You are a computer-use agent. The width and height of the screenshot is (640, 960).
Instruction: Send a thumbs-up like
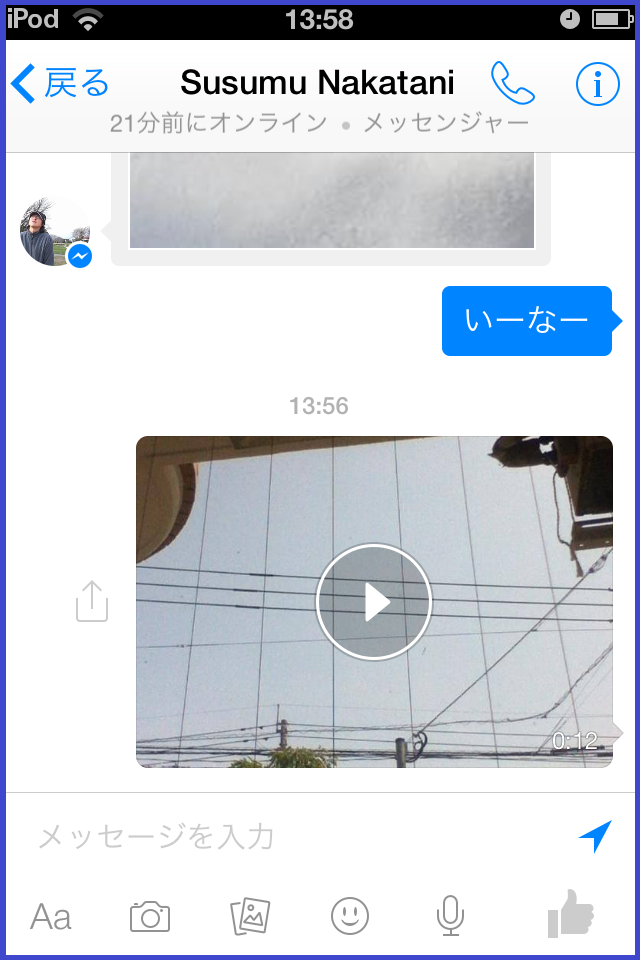tap(571, 914)
